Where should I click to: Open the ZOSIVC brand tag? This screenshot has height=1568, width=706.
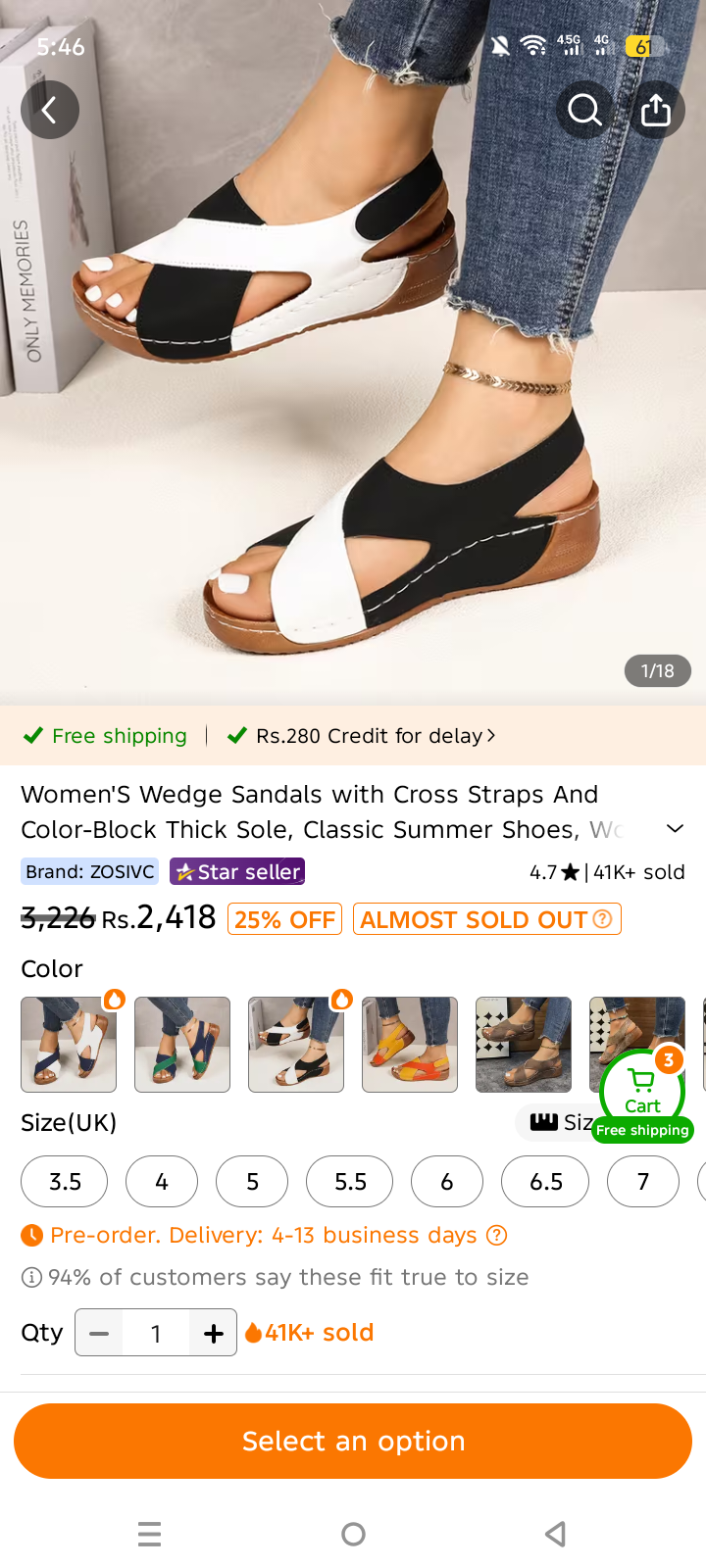(x=90, y=871)
